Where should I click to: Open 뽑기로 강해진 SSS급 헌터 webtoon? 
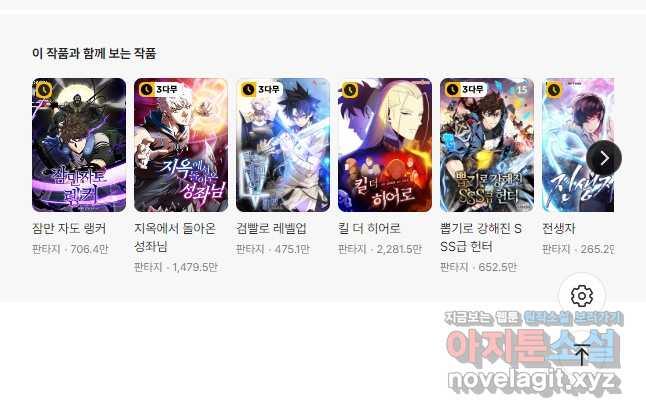[x=487, y=145]
